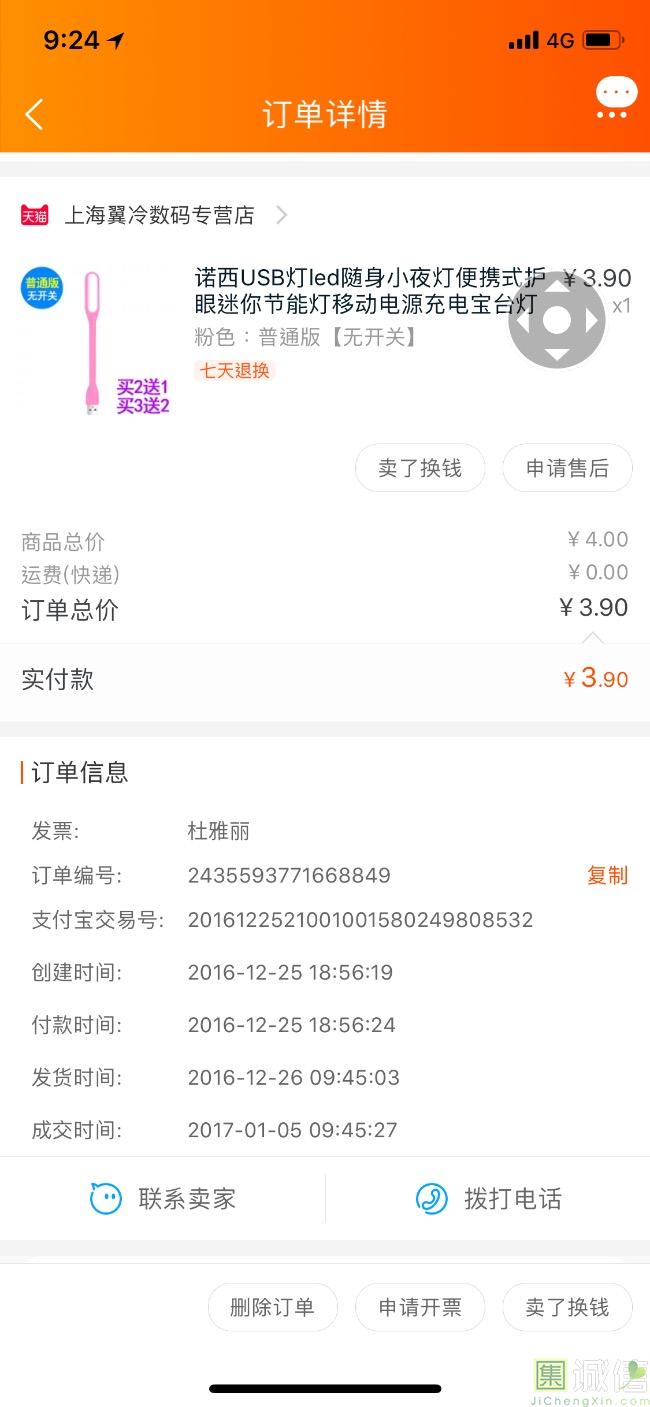Call the seller with 拨打电话
This screenshot has width=650, height=1407.
488,1198
